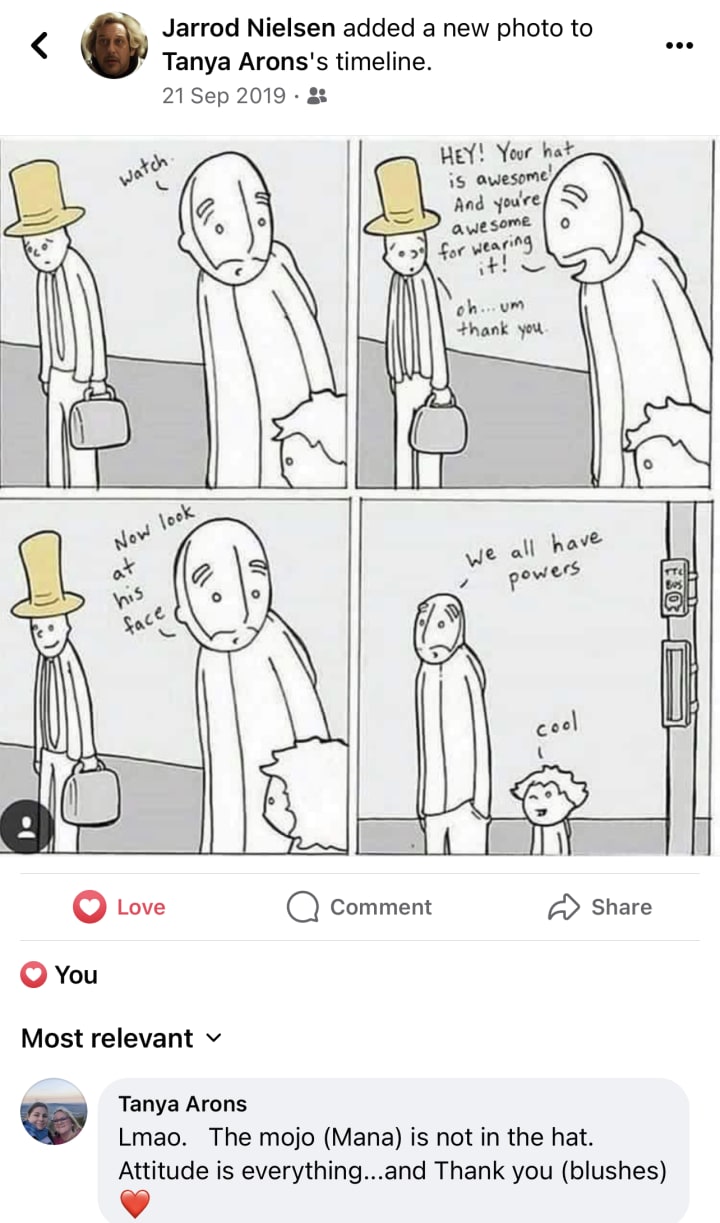This screenshot has height=1223, width=720.
Task: Open Tanya Arons's timeline link in header
Action: tap(233, 62)
